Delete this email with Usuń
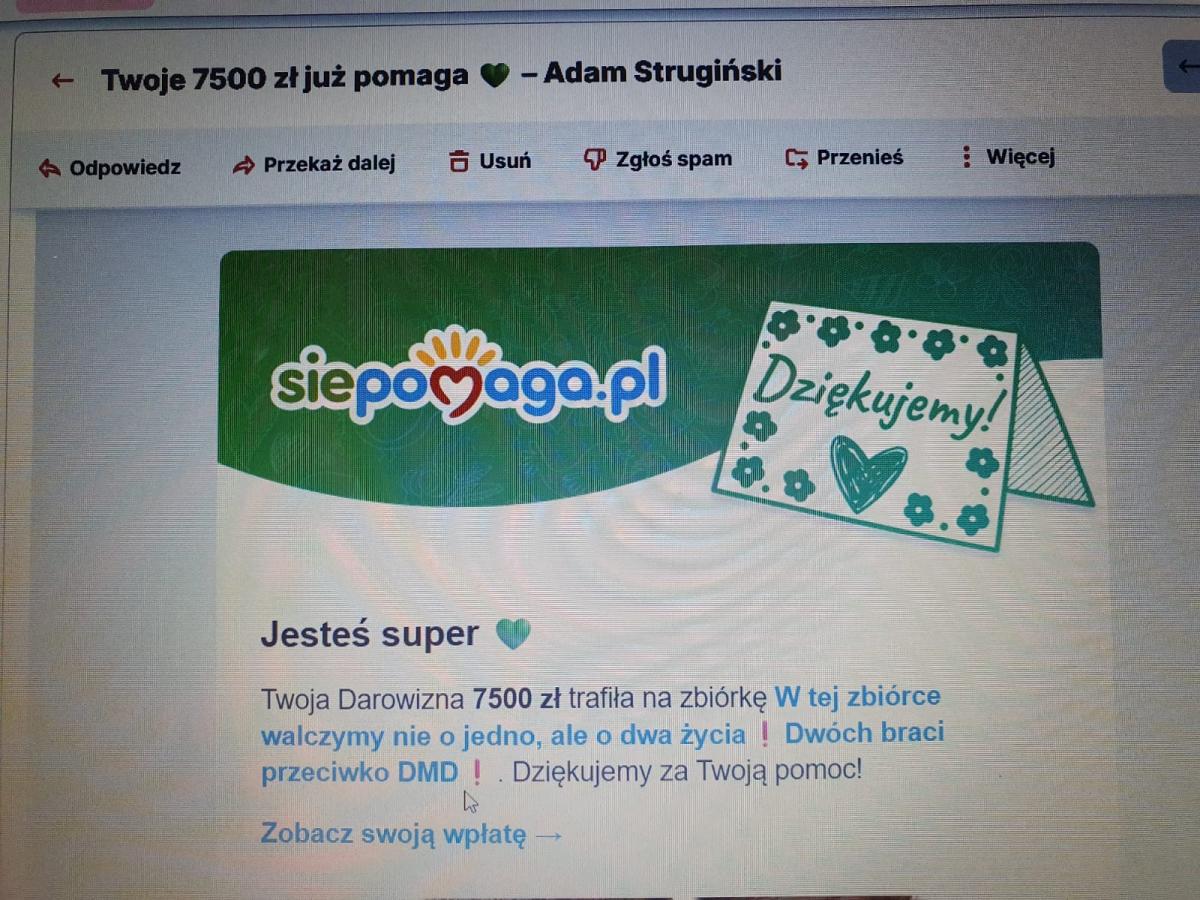The height and width of the screenshot is (900, 1200). coord(490,160)
